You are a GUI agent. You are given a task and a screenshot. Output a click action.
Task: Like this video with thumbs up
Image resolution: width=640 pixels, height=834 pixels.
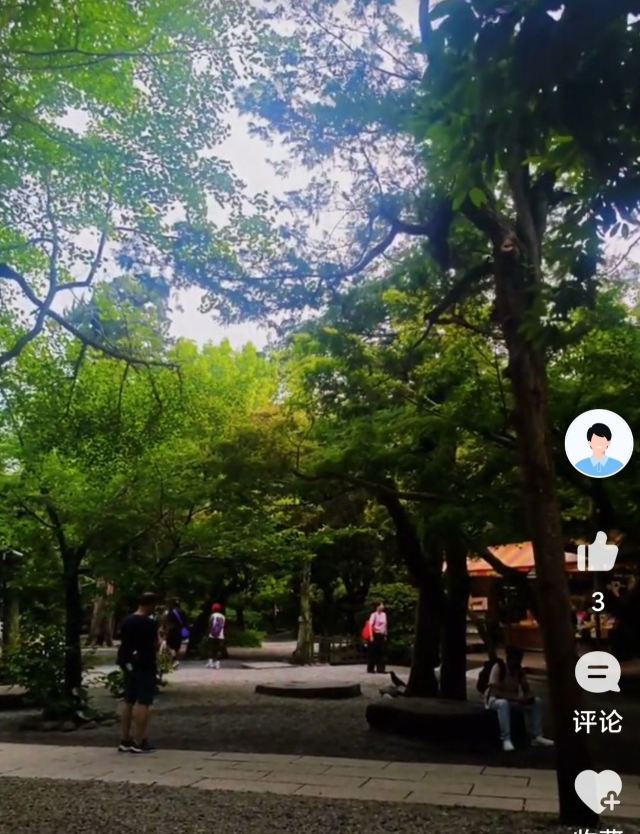tap(597, 552)
